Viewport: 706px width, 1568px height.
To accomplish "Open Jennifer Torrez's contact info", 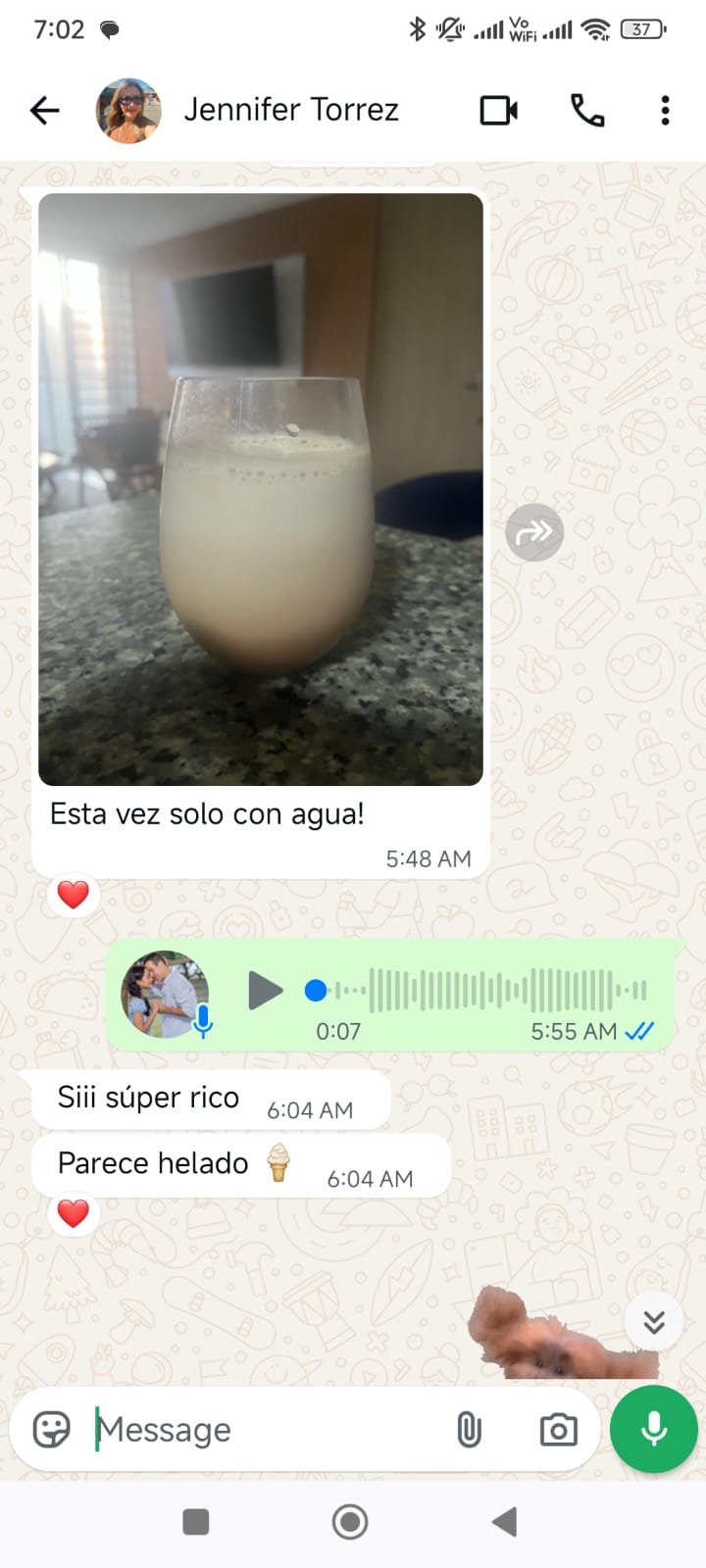I will (290, 110).
